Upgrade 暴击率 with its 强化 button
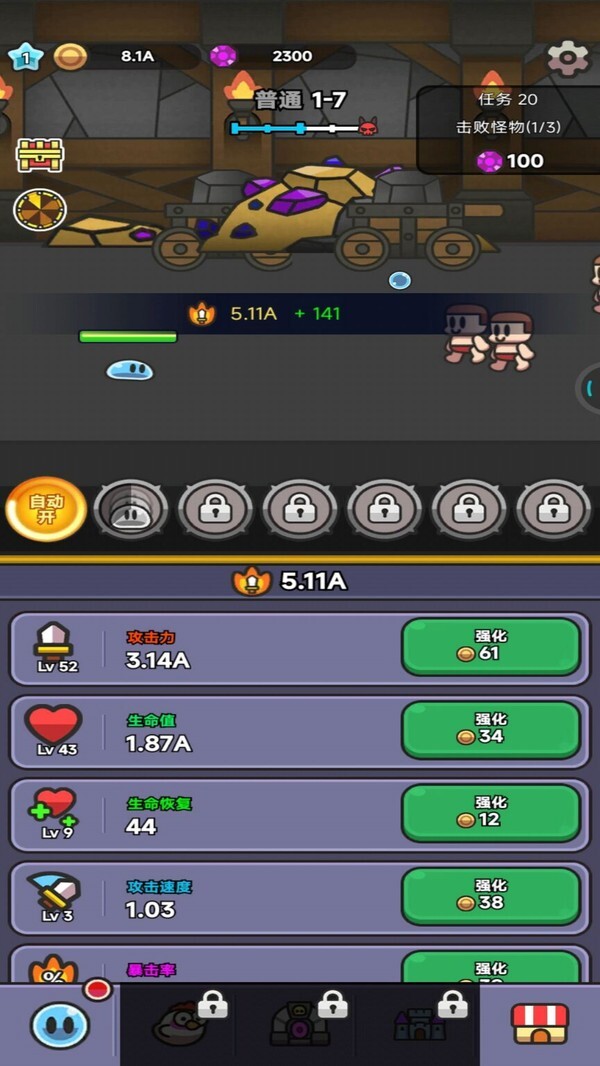 [x=490, y=968]
